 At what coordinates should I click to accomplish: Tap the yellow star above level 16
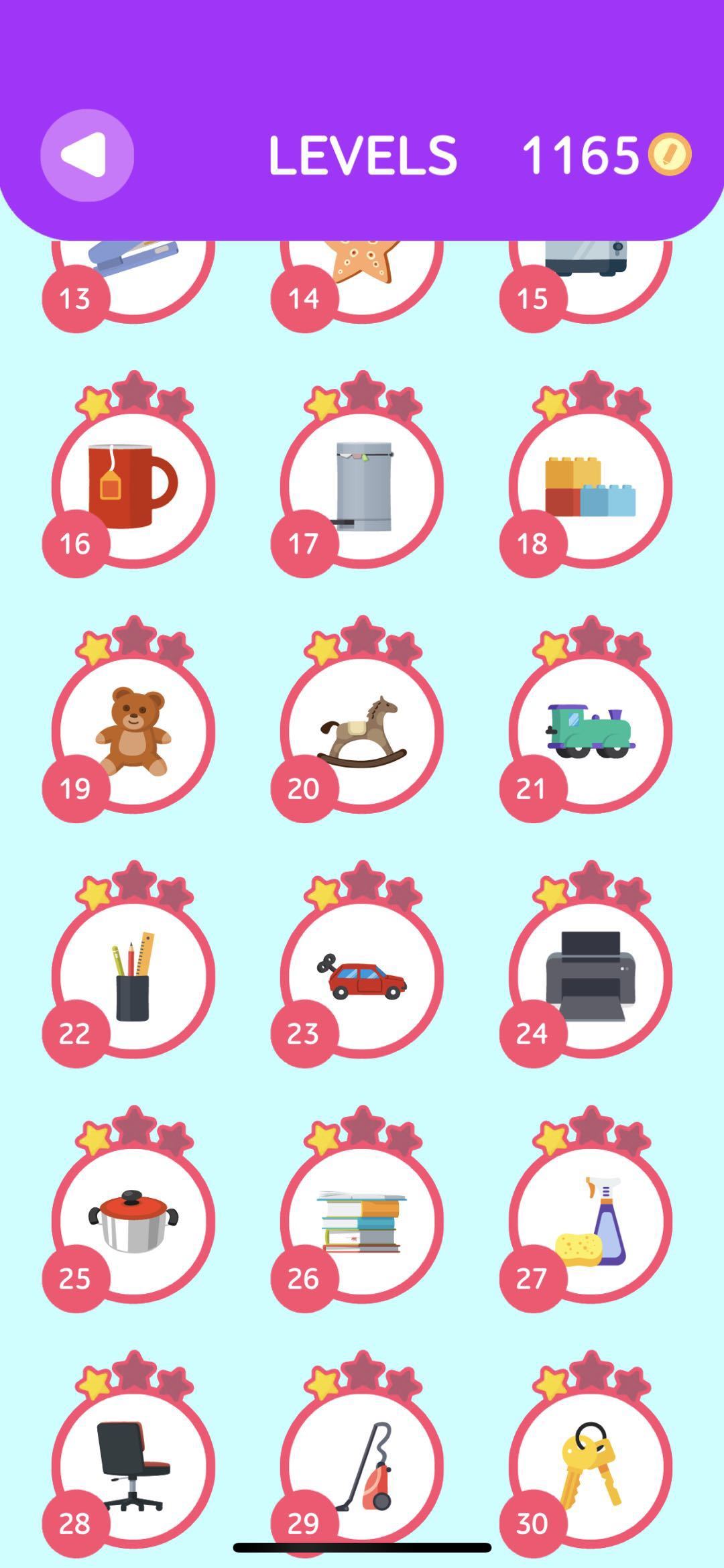[94, 402]
